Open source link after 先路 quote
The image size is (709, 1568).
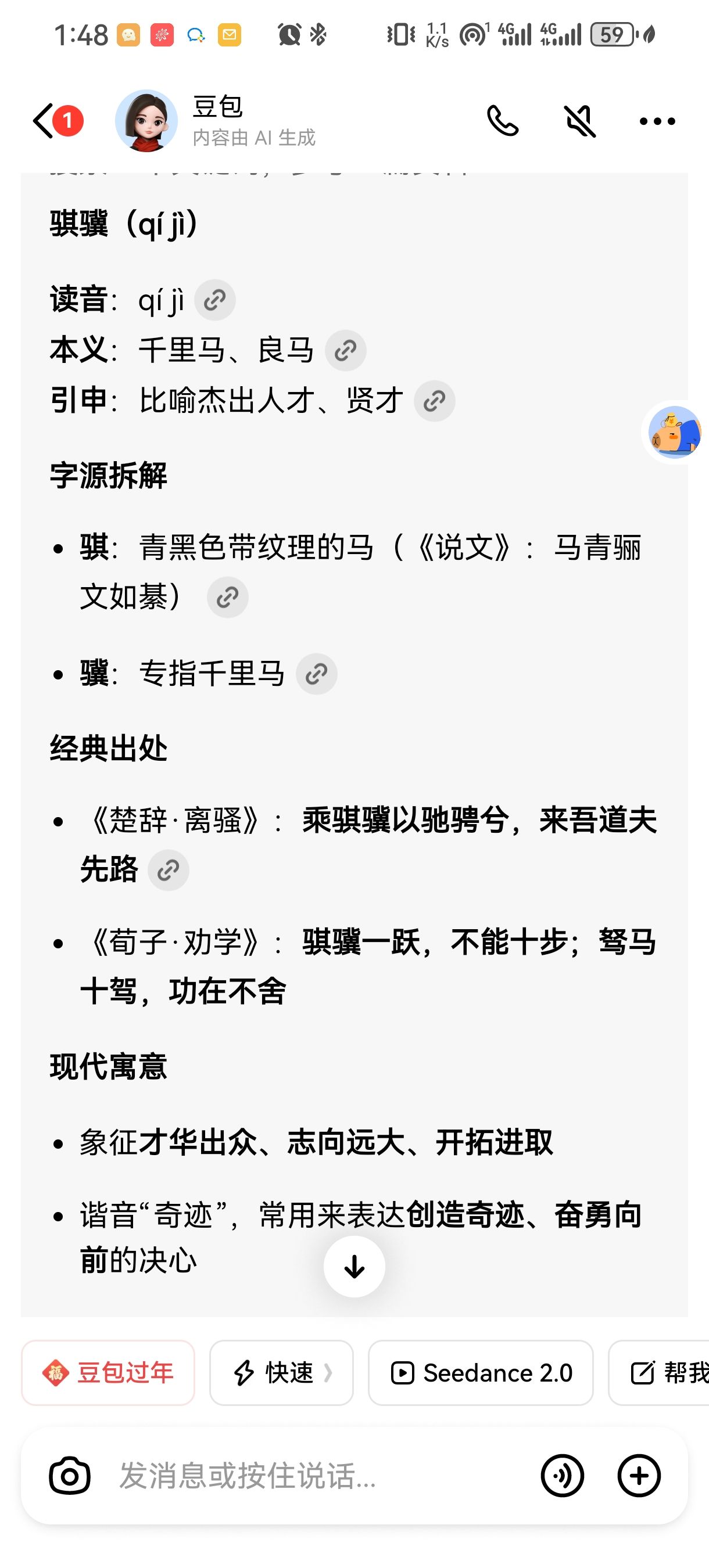click(168, 871)
